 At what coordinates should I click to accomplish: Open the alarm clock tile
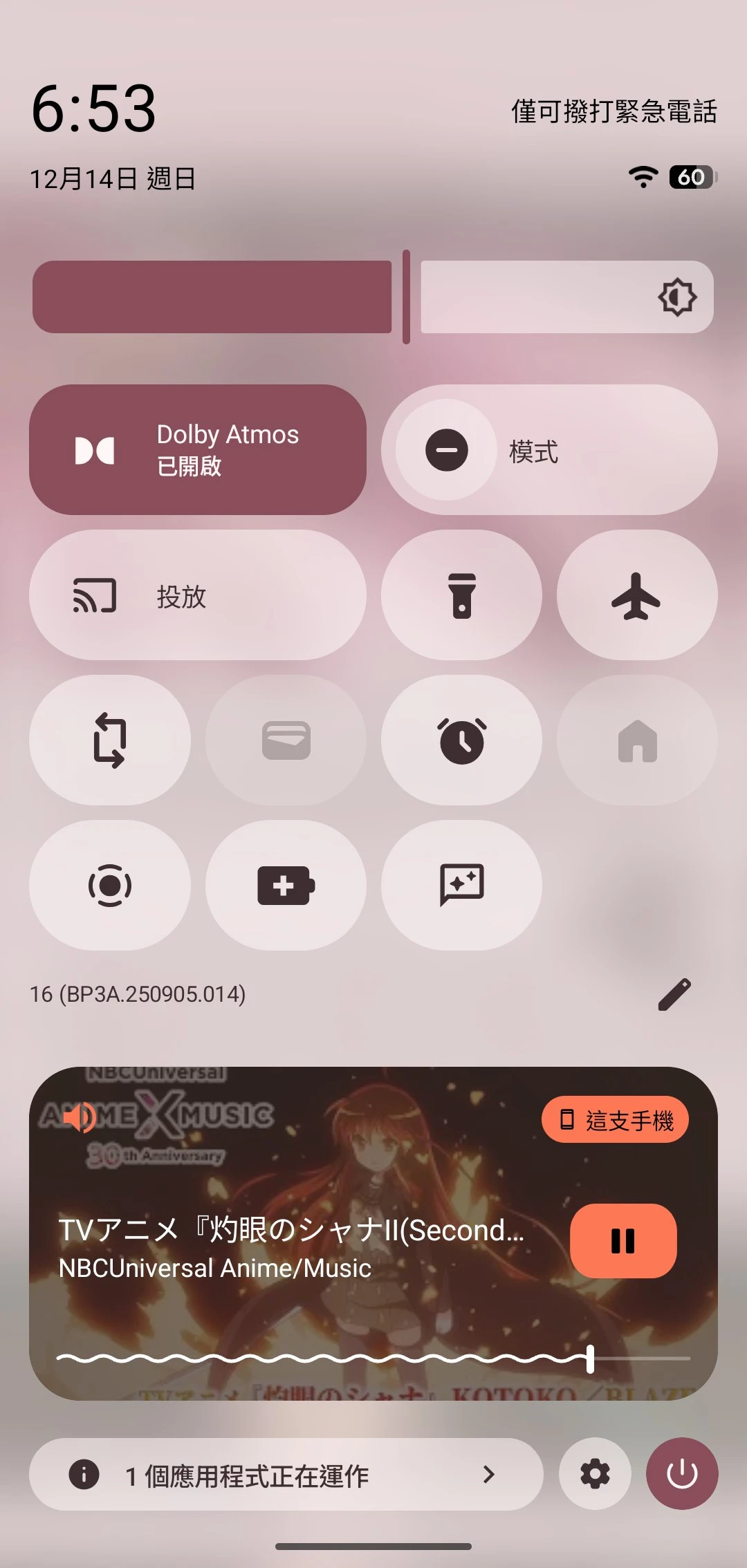point(461,740)
